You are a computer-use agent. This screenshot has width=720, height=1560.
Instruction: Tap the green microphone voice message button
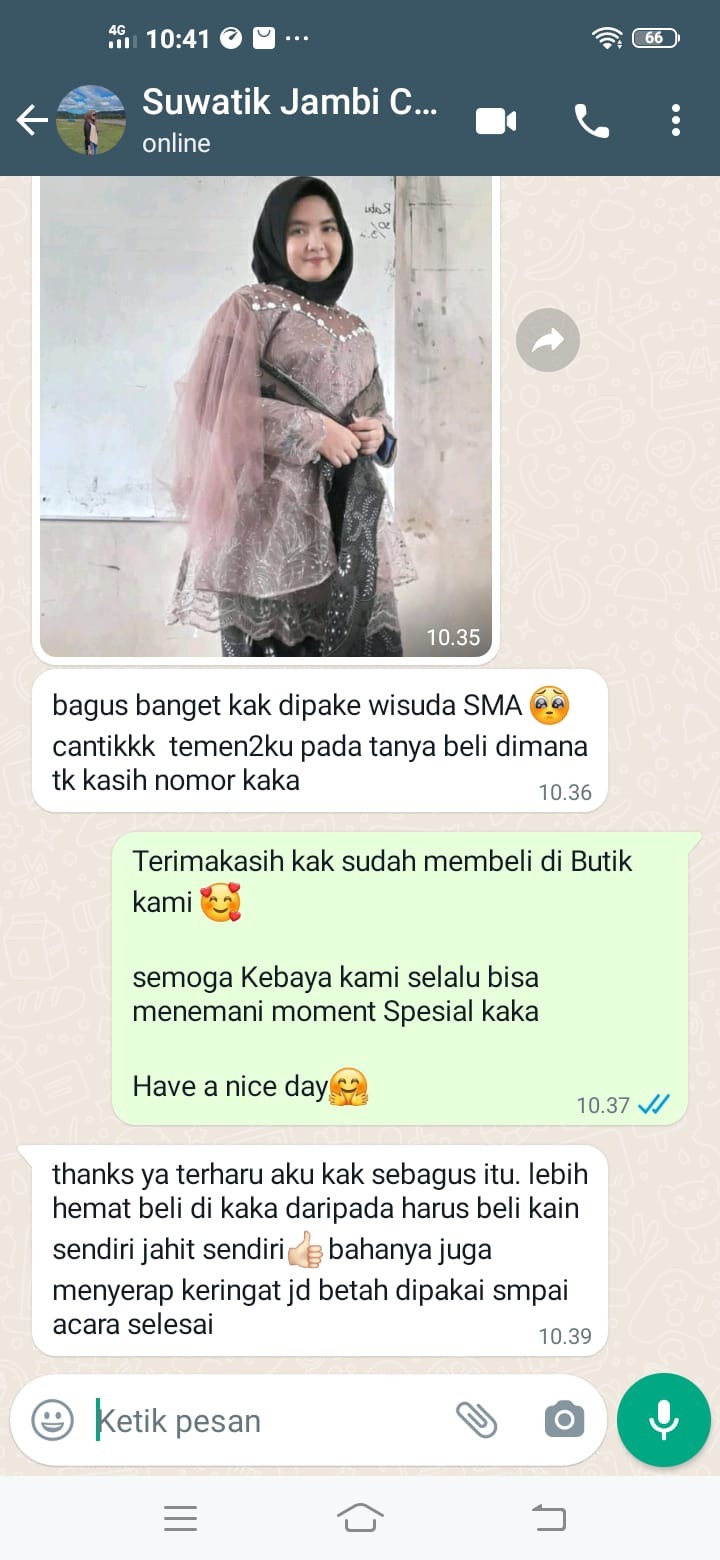pyautogui.click(x=664, y=1420)
